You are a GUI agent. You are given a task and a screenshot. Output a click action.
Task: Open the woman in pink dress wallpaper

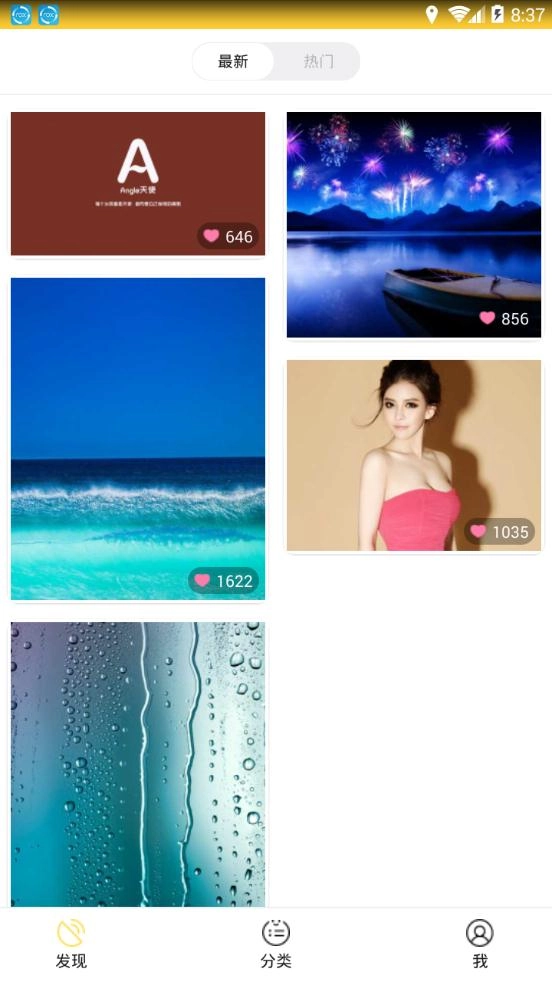(414, 455)
